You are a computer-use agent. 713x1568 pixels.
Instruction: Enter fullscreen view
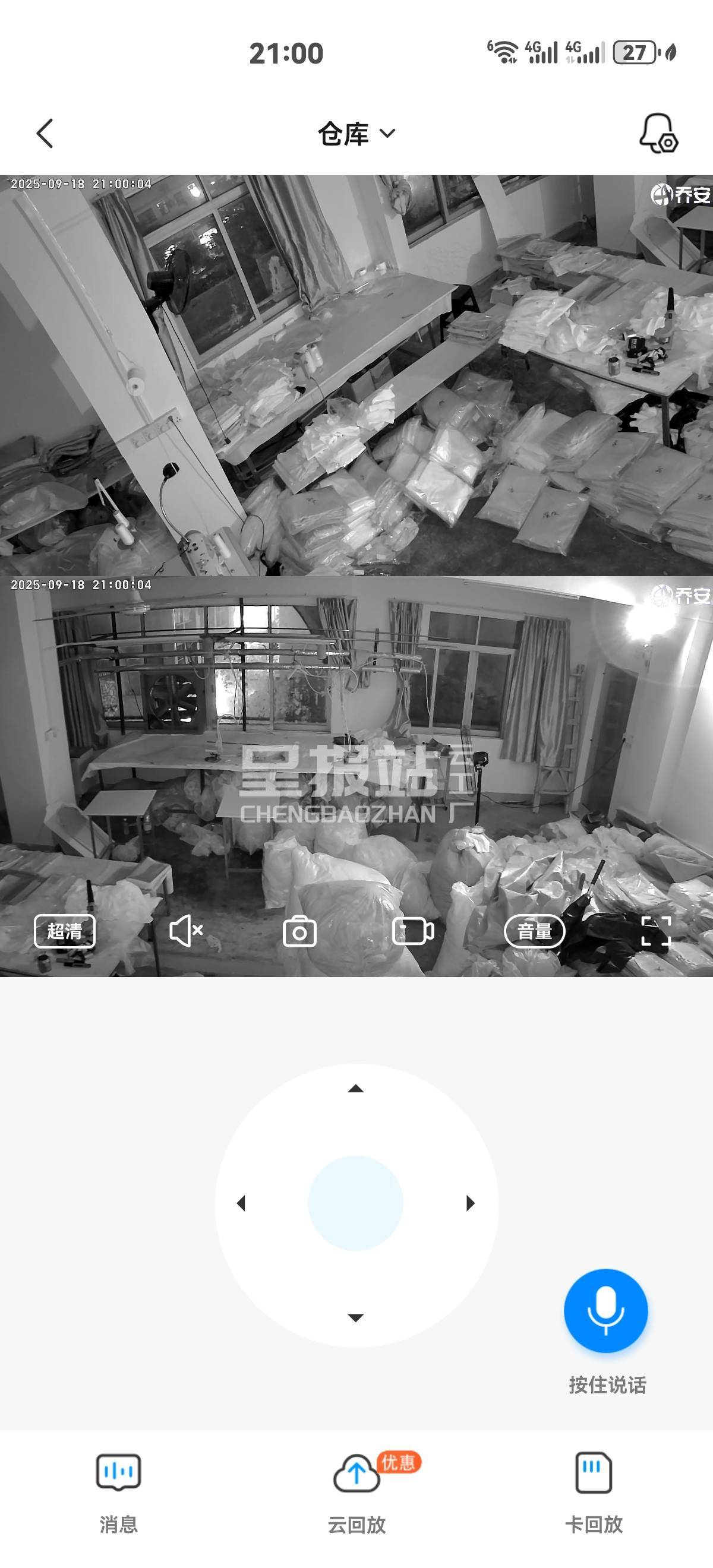pos(656,931)
